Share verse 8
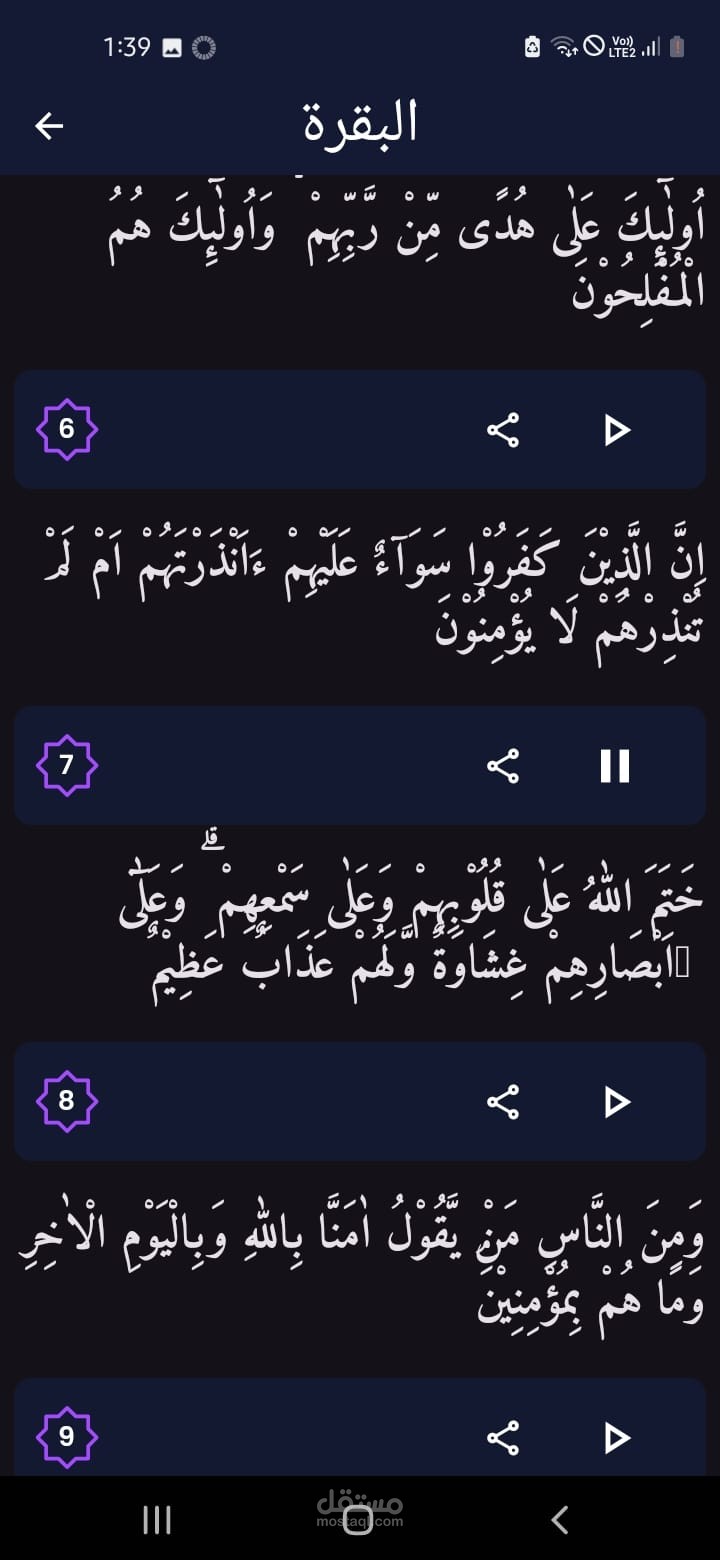 tap(503, 1102)
